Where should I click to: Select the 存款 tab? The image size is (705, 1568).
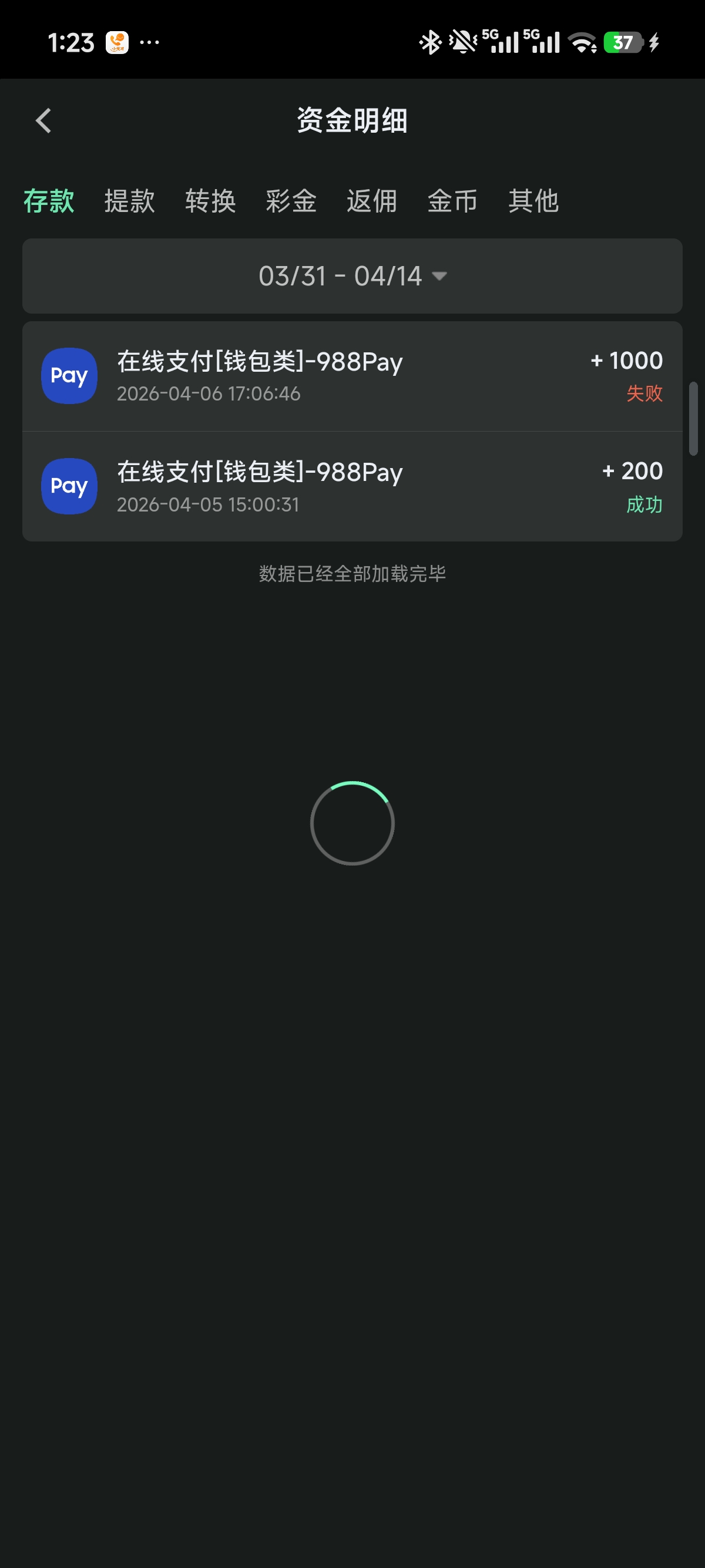point(49,201)
